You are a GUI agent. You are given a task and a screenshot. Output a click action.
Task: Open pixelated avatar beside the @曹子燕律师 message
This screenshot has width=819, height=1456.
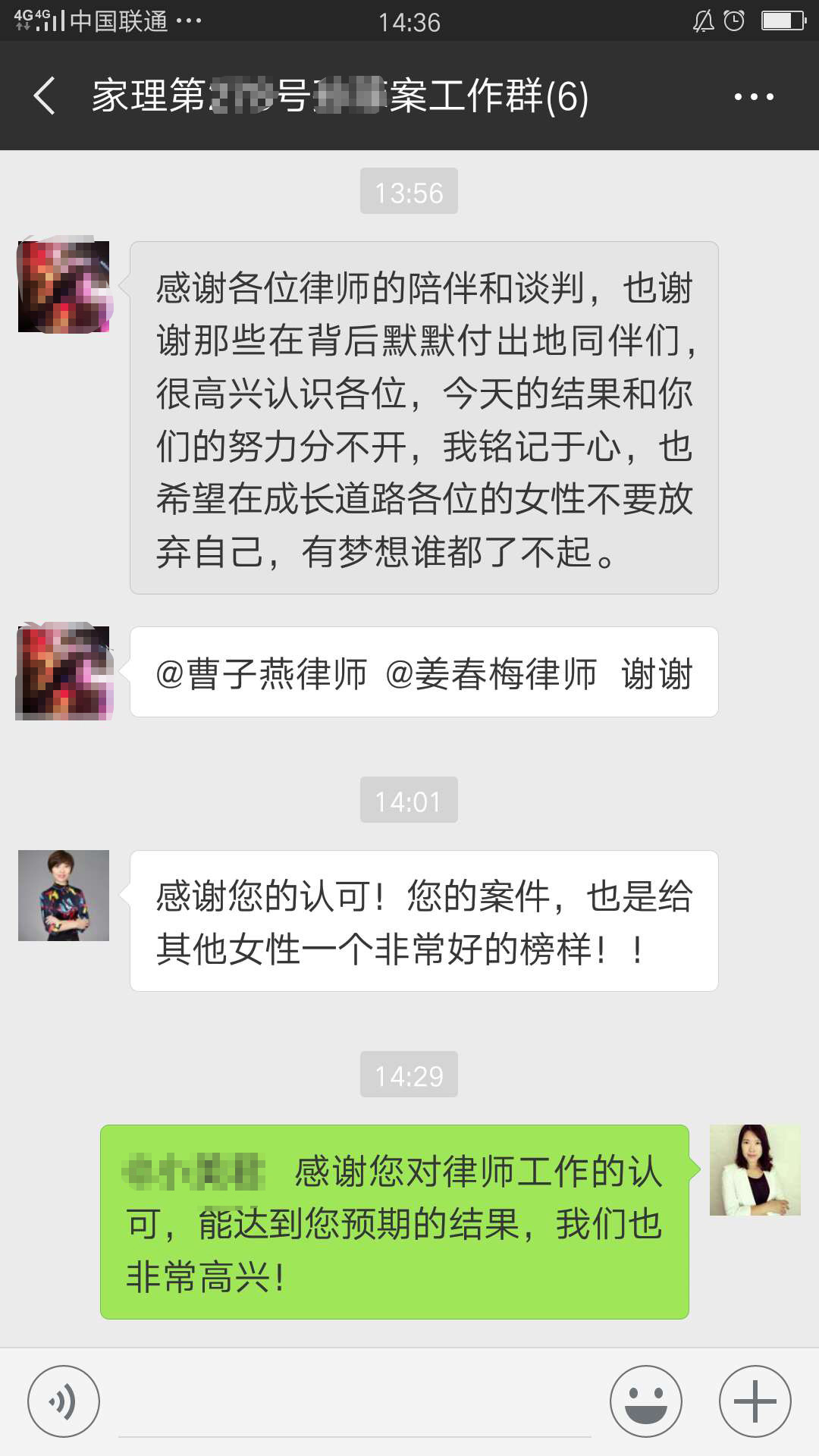pos(64,672)
